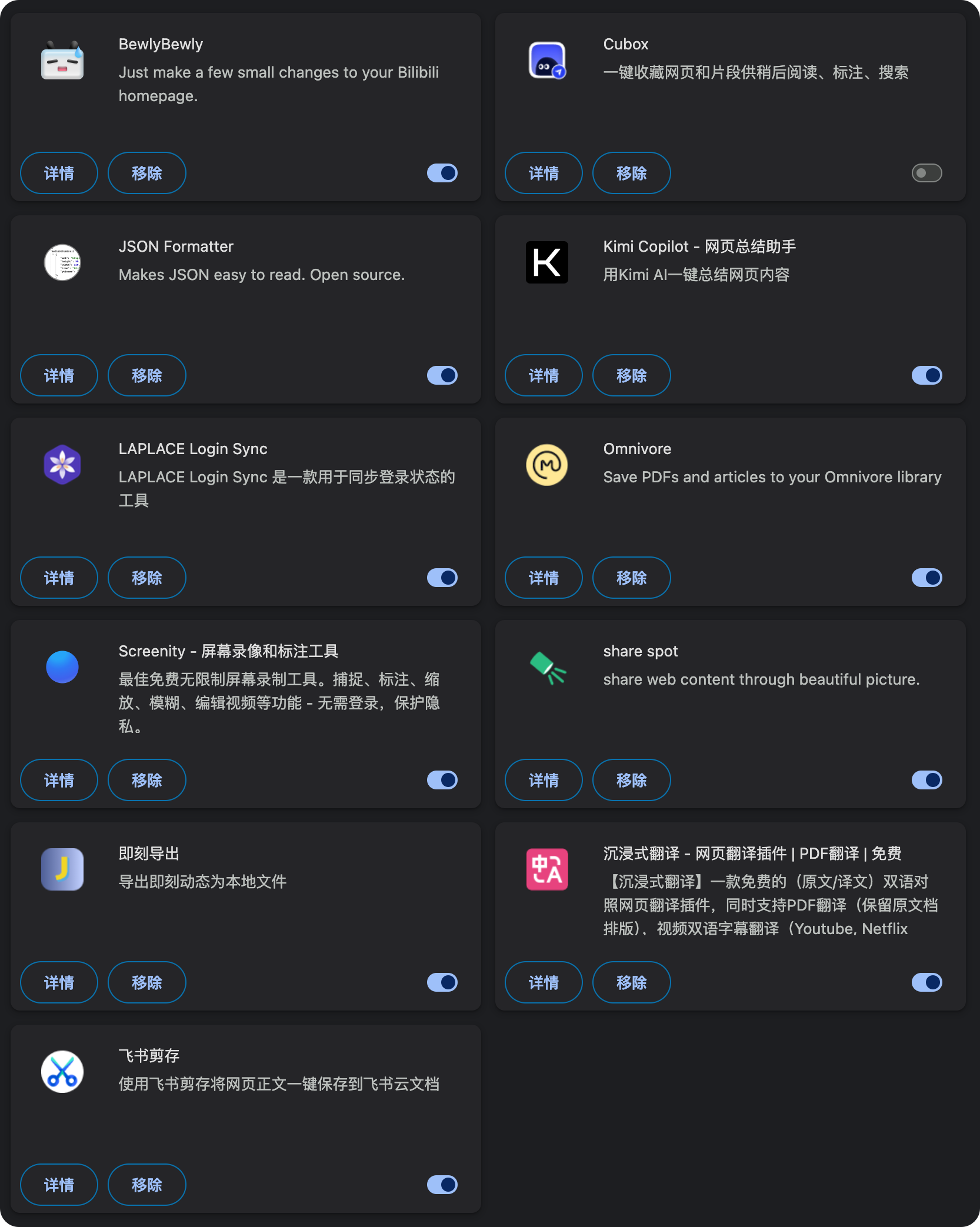Enable the Cubox extension toggle
980x1227 pixels.
click(926, 173)
